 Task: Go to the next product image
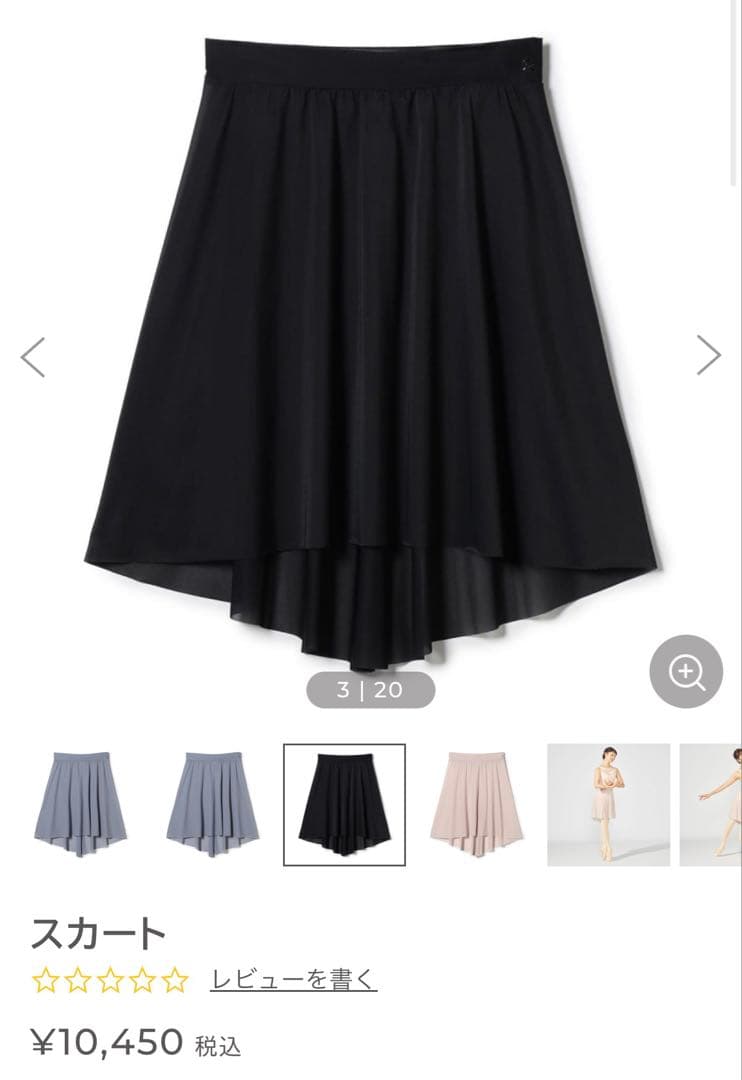708,355
